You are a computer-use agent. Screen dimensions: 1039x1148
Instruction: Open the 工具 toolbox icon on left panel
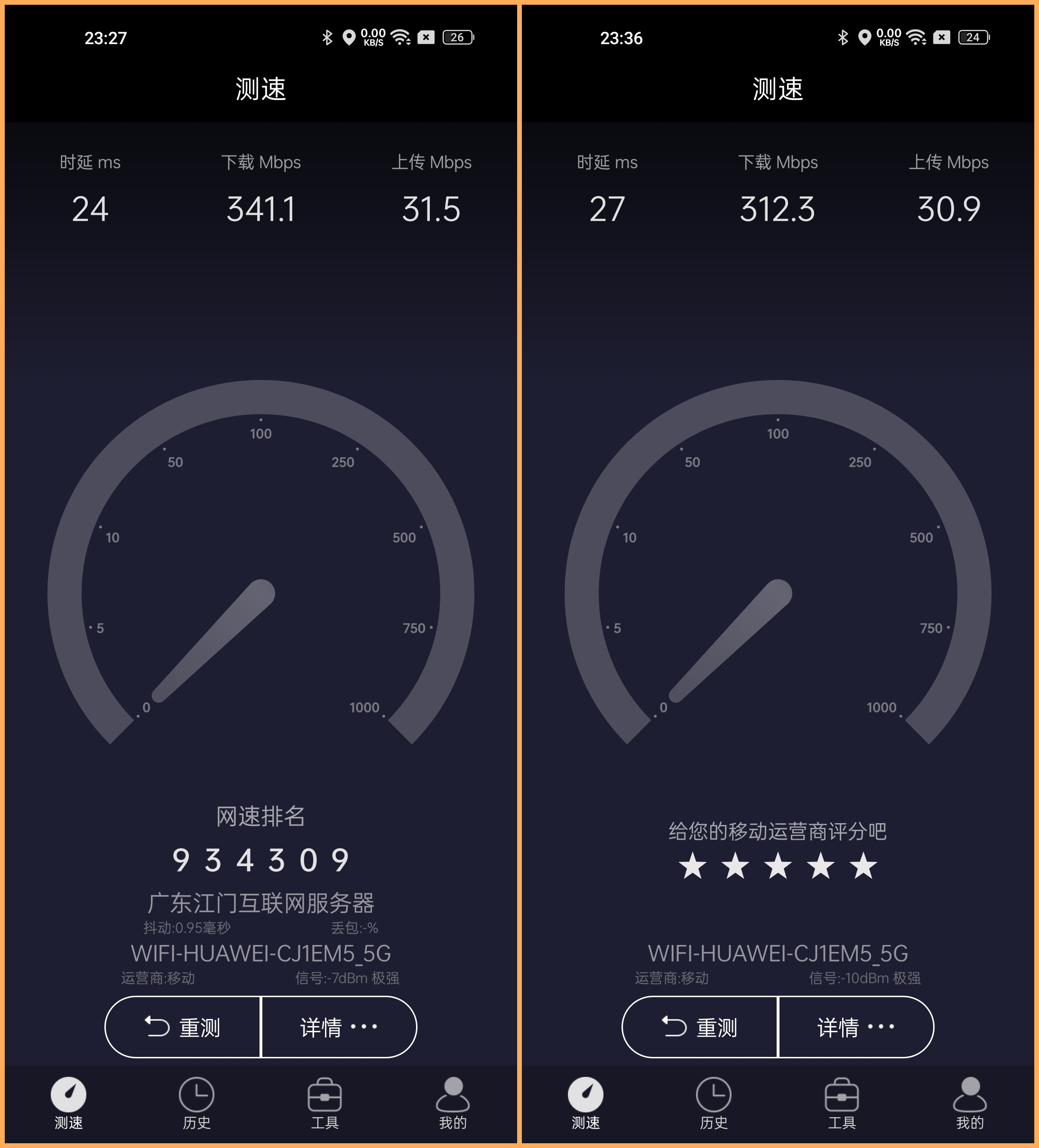click(x=325, y=1094)
